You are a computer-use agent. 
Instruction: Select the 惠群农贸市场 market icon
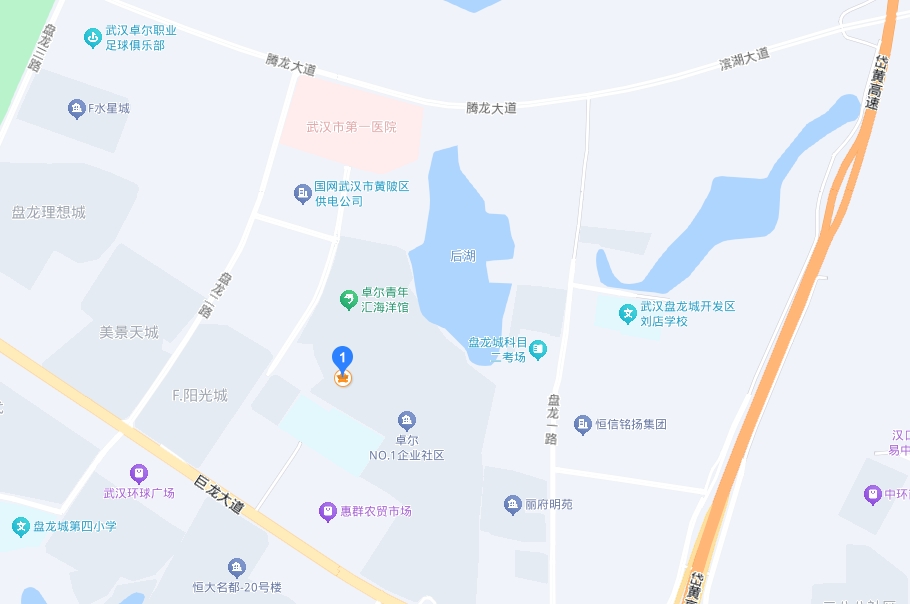pos(327,511)
